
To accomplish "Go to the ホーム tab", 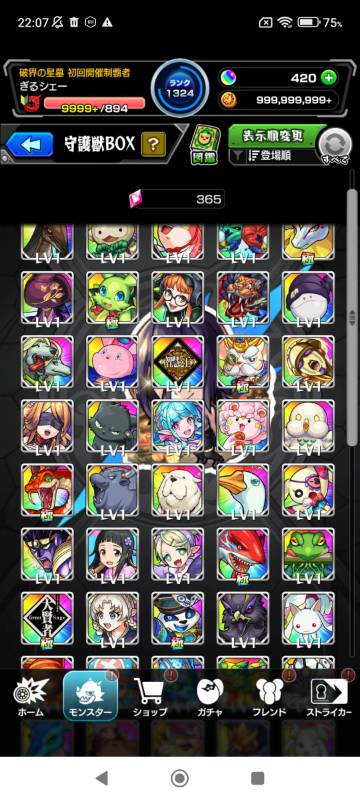I will [x=31, y=698].
